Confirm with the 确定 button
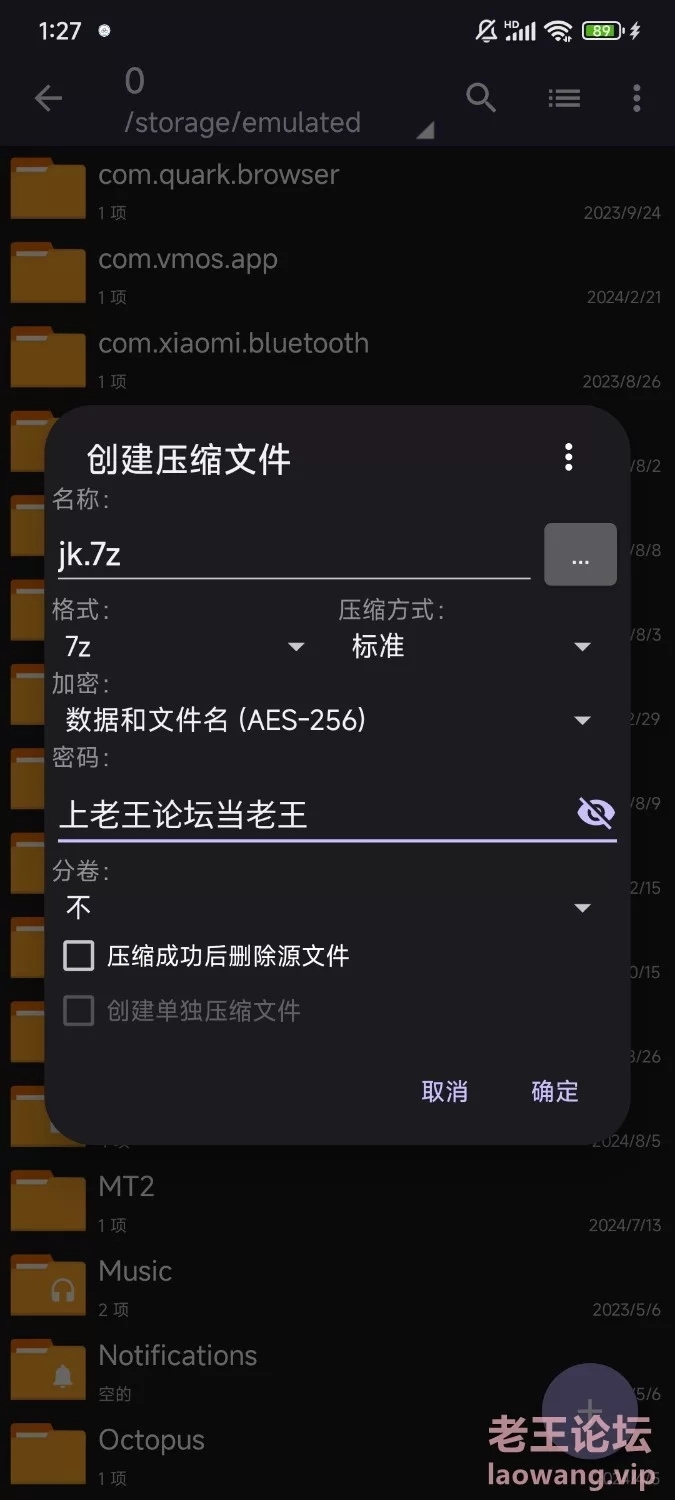Viewport: 675px width, 1500px height. pyautogui.click(x=555, y=1091)
